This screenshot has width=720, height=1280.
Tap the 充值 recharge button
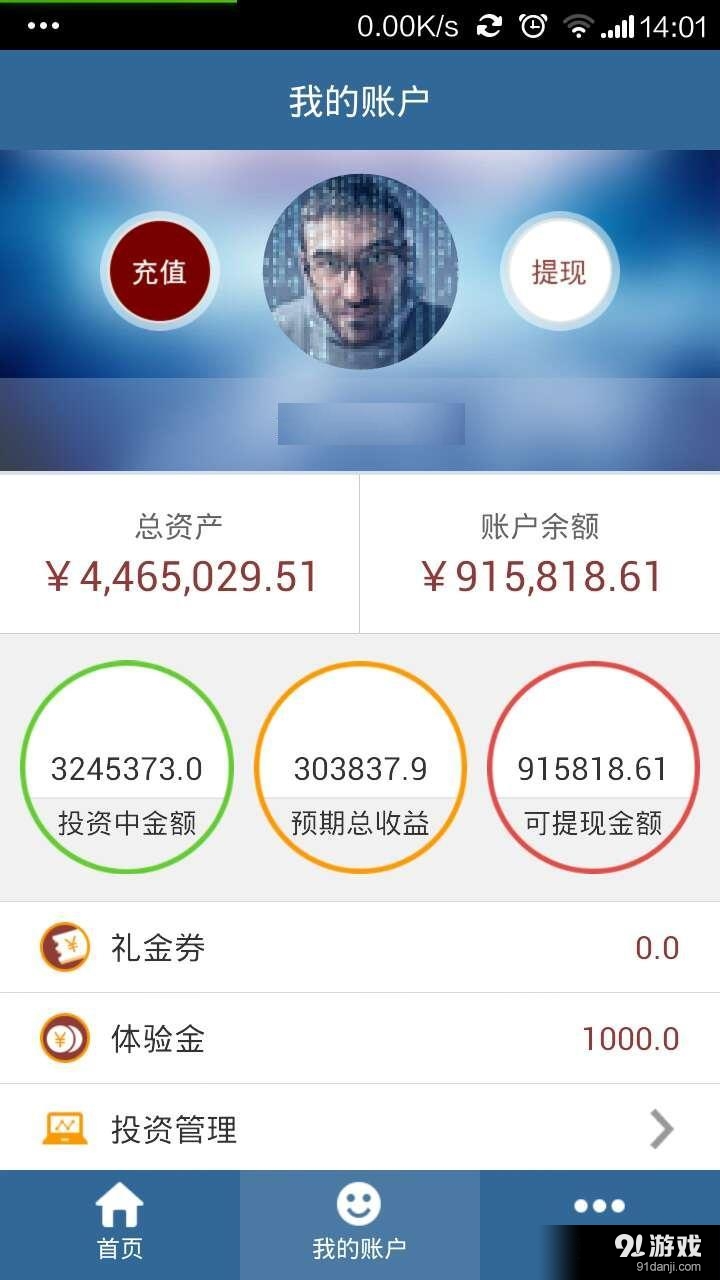(160, 271)
